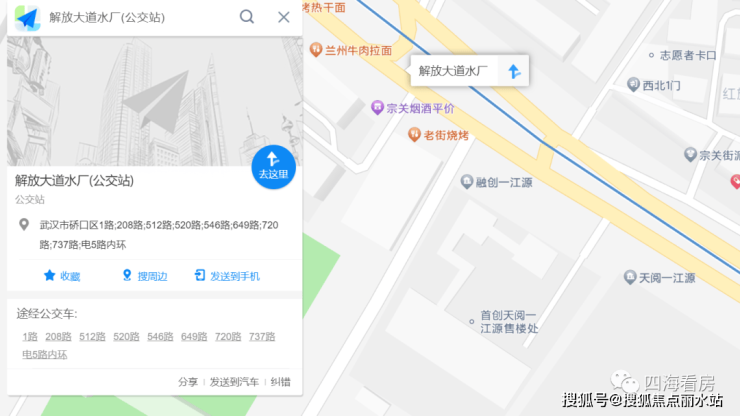This screenshot has height=416, width=740.
Task: Open bus route 737路
Action: coord(262,337)
